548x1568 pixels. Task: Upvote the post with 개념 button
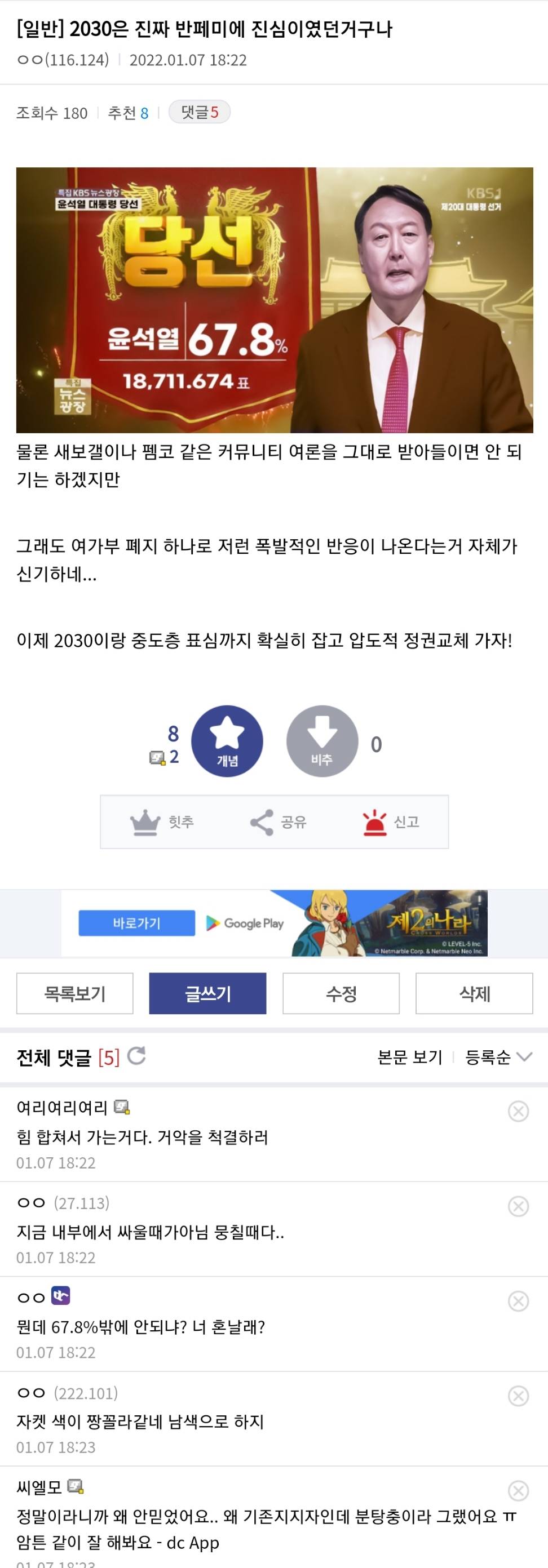click(x=227, y=741)
